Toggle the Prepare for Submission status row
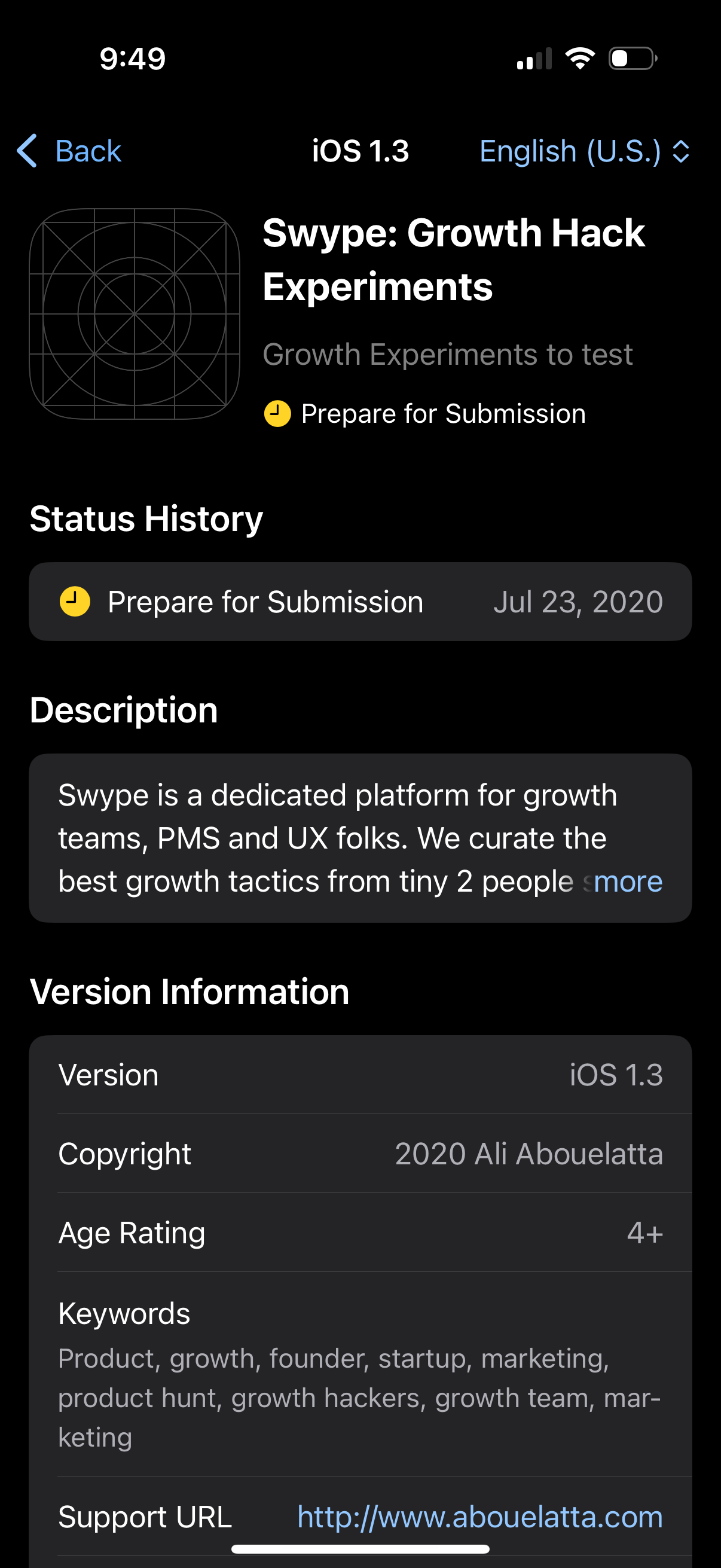 tap(360, 602)
